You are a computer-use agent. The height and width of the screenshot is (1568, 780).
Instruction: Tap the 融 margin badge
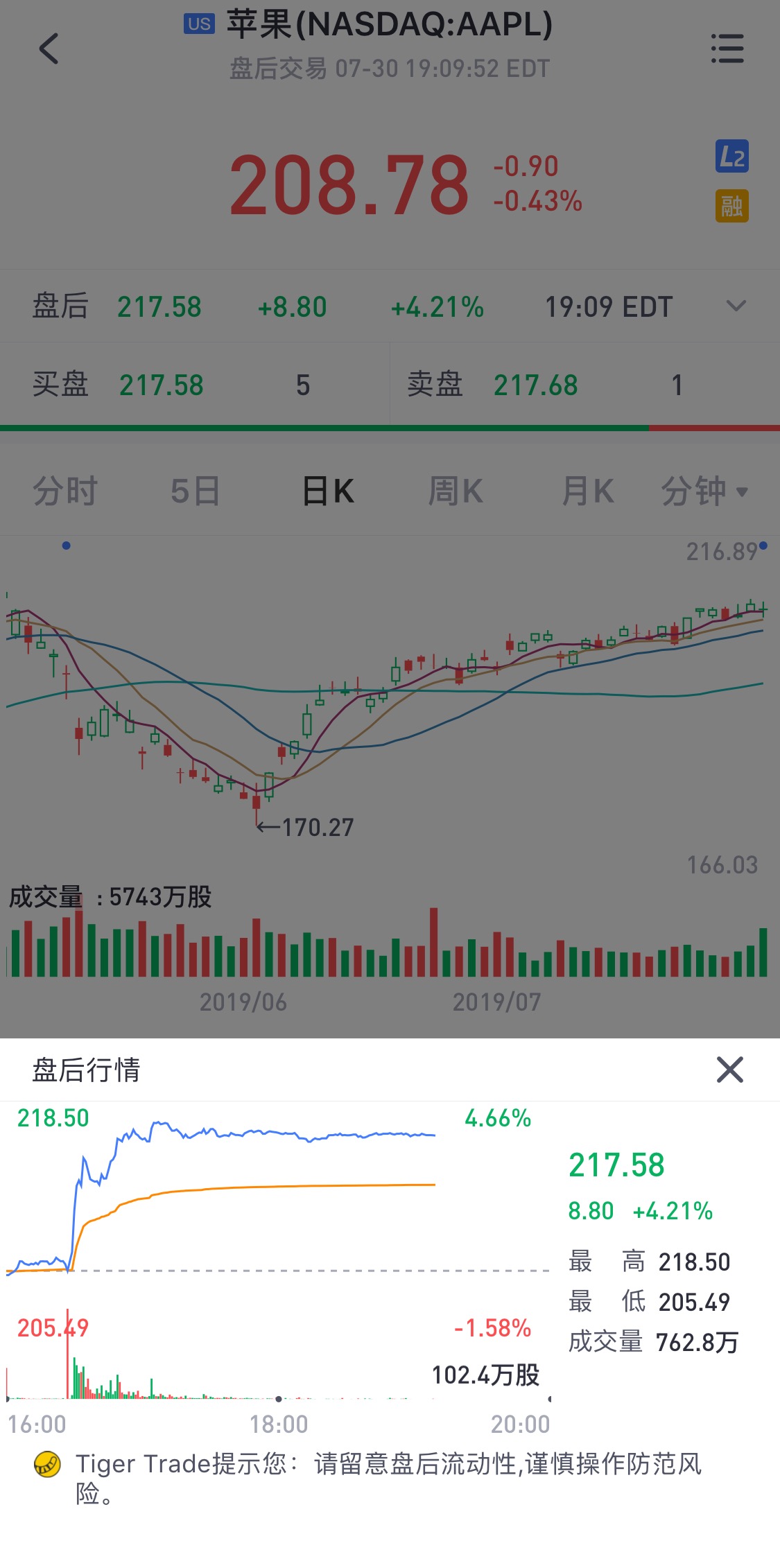(x=732, y=206)
